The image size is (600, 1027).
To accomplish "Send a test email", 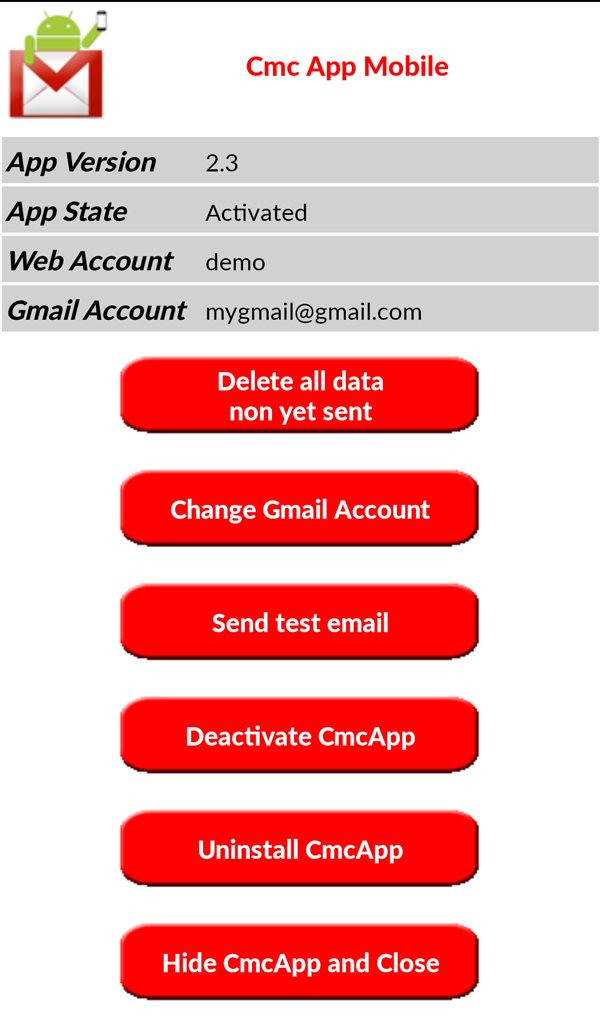I will pos(299,622).
